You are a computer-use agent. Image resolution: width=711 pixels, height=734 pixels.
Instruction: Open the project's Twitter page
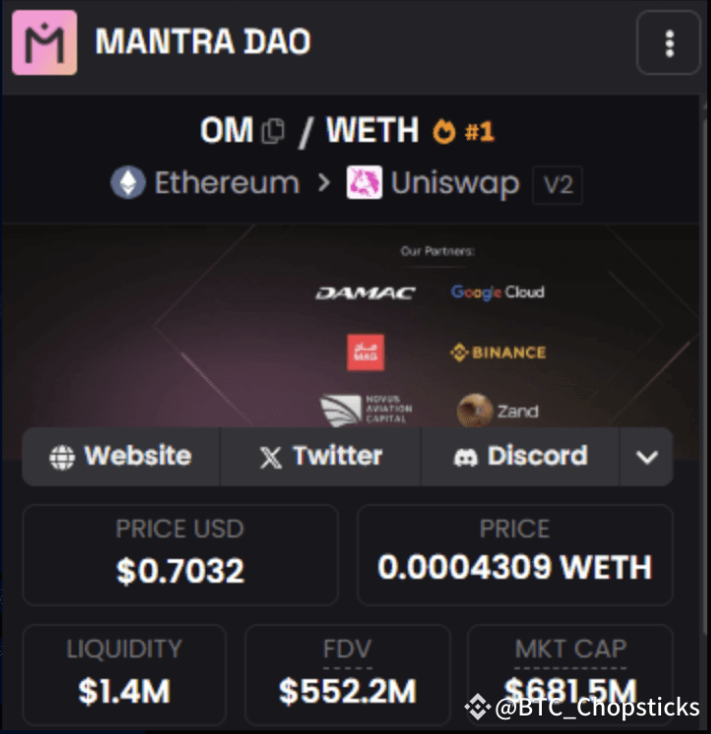point(321,457)
